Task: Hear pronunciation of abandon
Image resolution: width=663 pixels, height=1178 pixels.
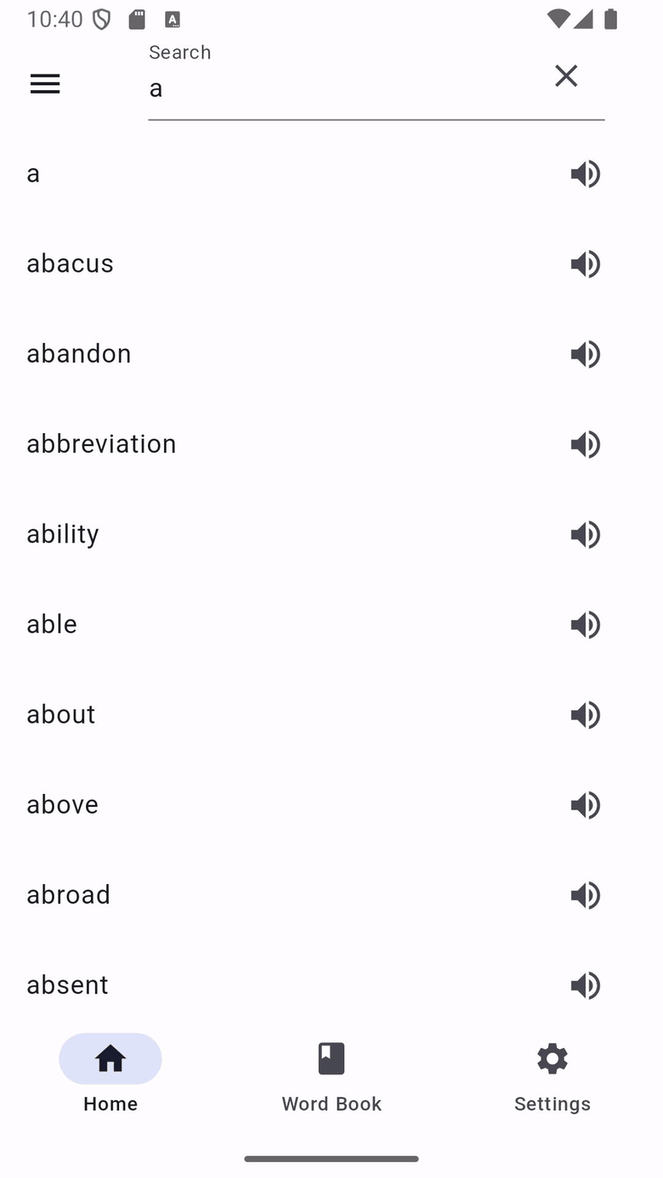Action: [585, 354]
